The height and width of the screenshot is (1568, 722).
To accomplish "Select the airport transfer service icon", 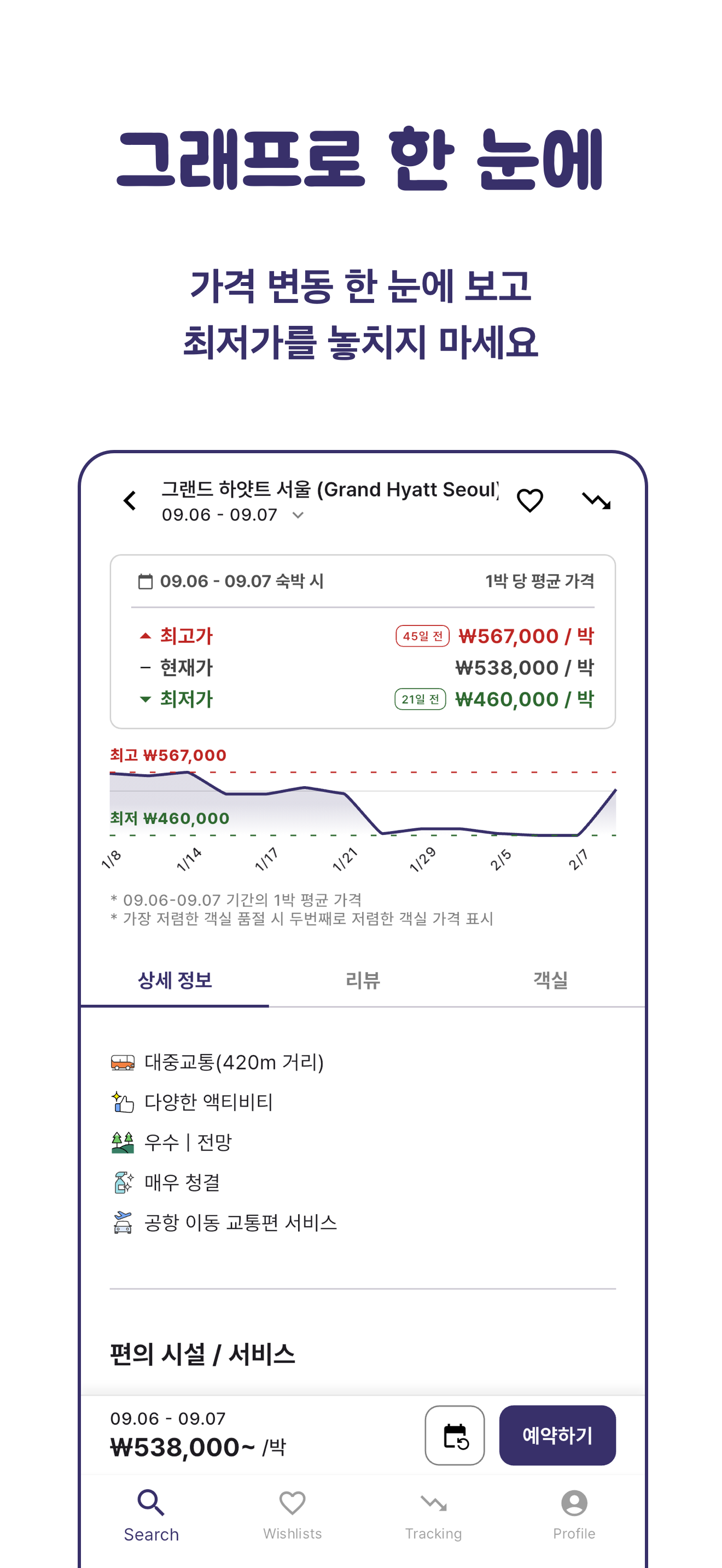I will (121, 1224).
